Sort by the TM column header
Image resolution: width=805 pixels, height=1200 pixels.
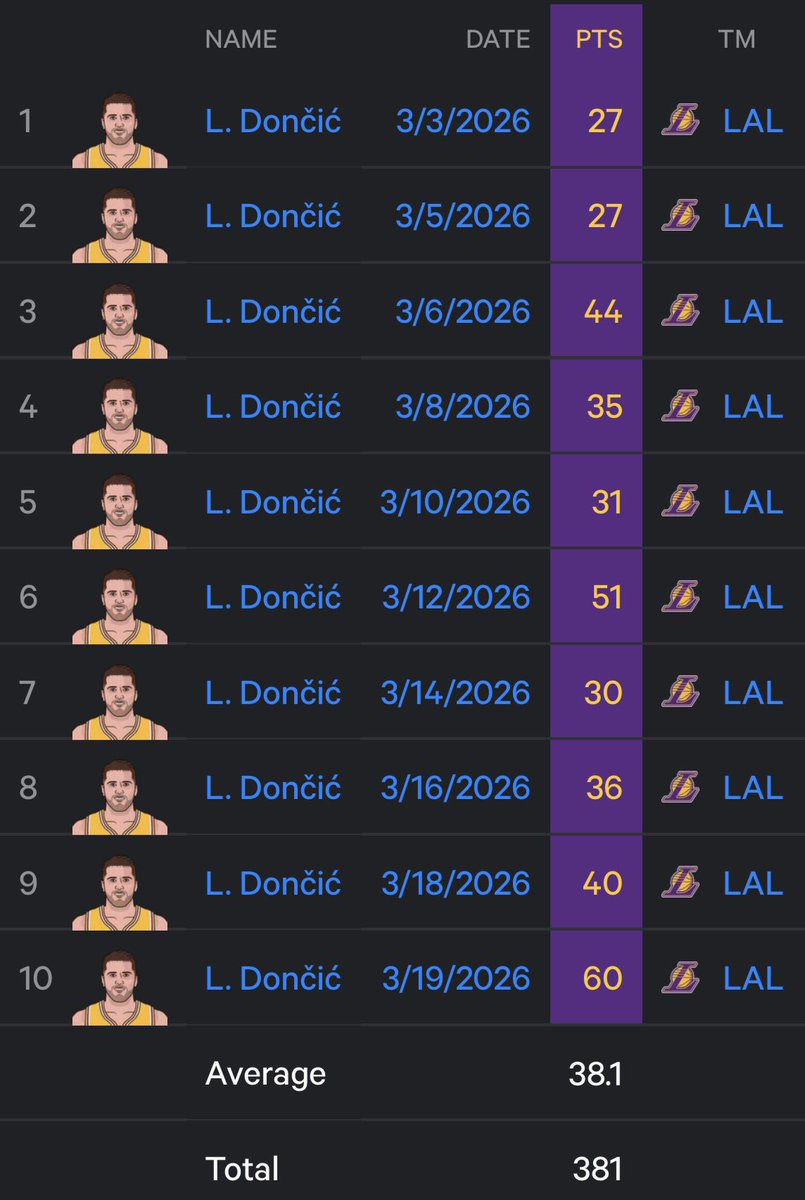pos(736,40)
